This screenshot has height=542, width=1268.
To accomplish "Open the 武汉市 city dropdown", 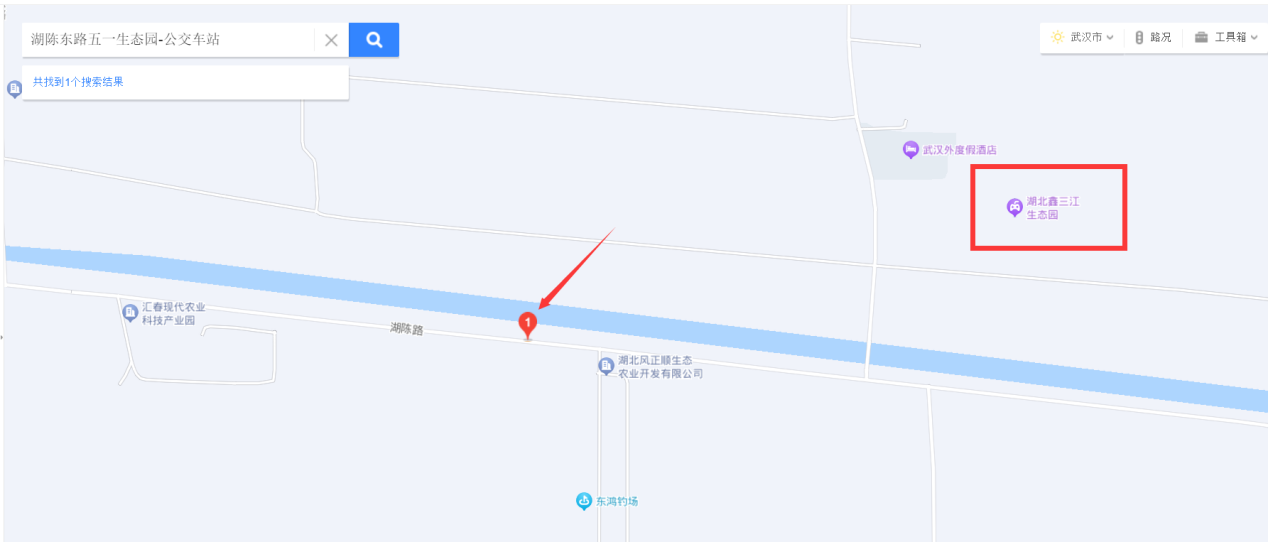I will coord(1084,37).
